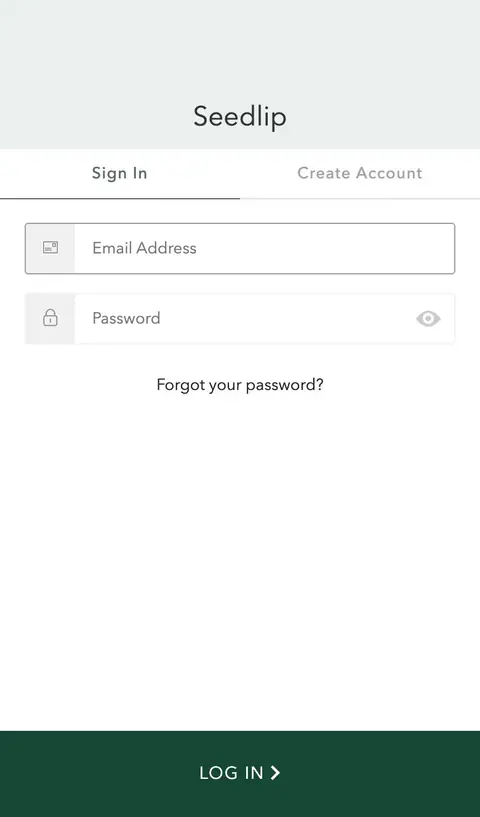
Task: Tap the Password field
Action: tap(240, 318)
